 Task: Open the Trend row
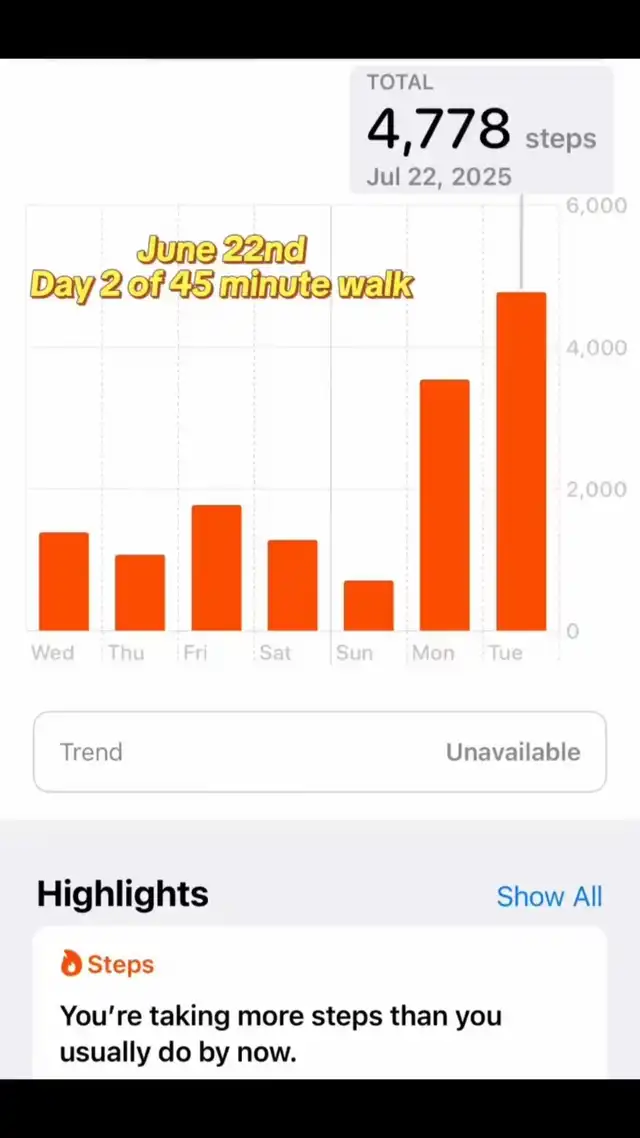click(x=320, y=752)
